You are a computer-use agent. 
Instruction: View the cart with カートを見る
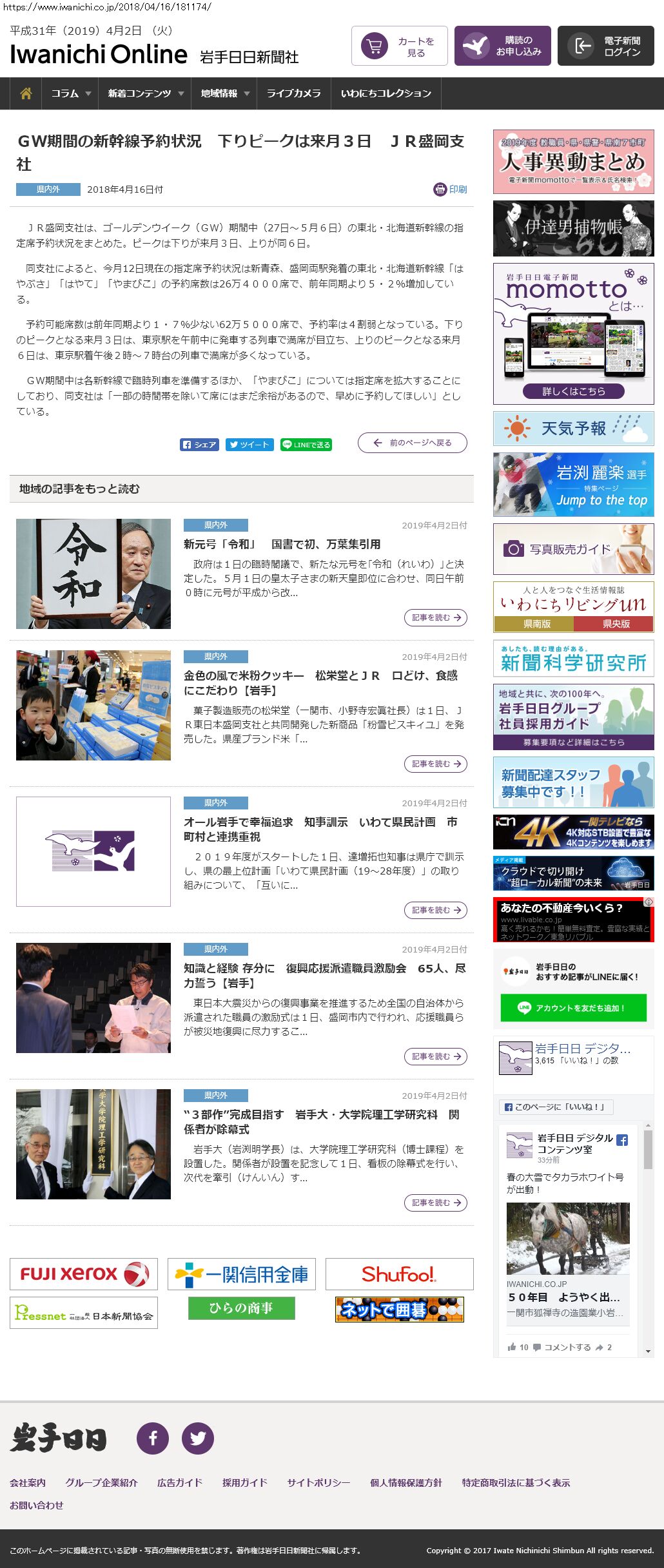tap(399, 46)
